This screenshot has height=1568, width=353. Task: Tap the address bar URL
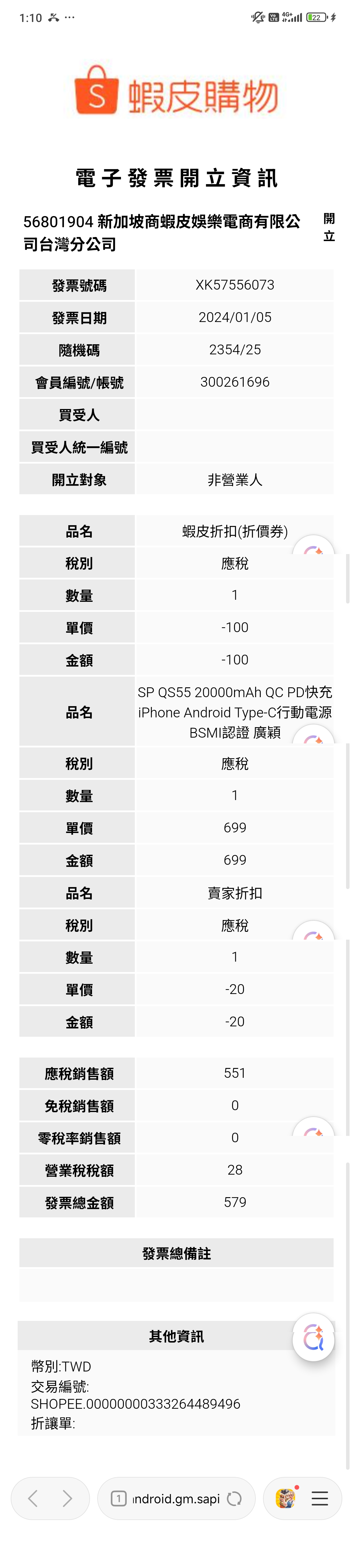coord(176,1498)
